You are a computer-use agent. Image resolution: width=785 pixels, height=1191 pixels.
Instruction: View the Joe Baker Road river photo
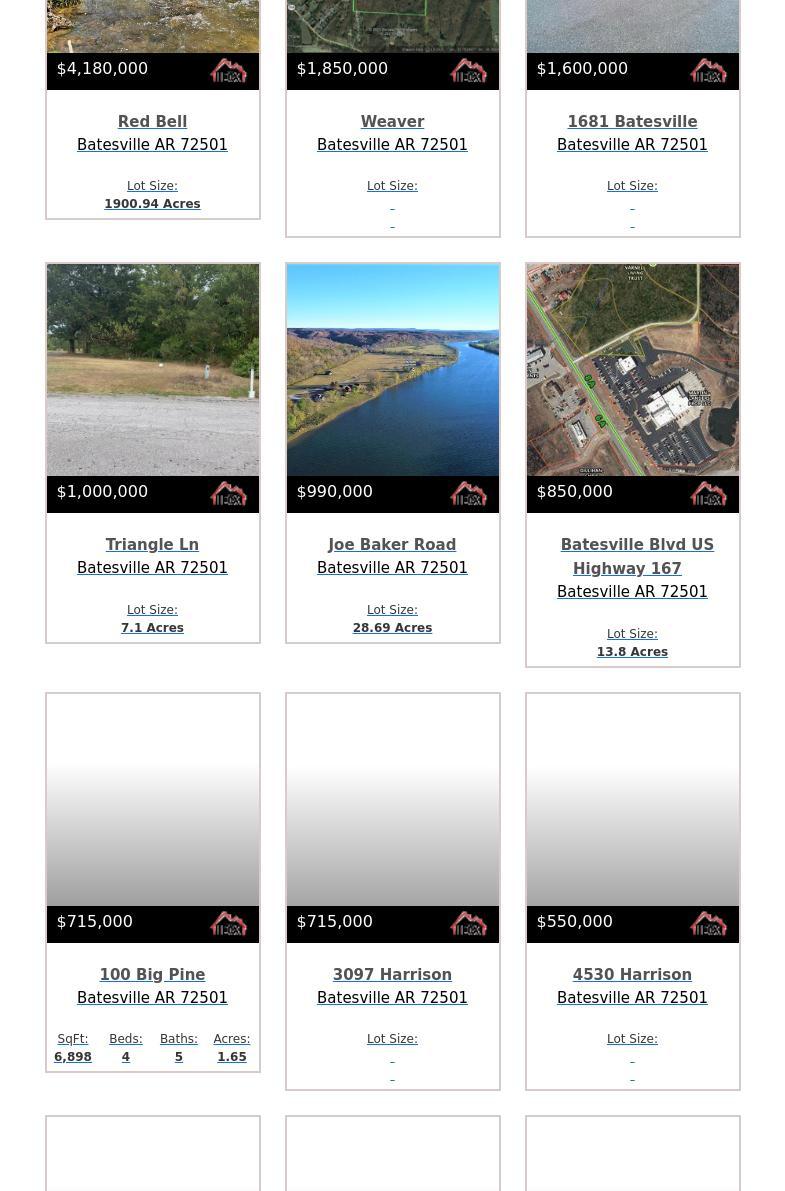coord(393,370)
